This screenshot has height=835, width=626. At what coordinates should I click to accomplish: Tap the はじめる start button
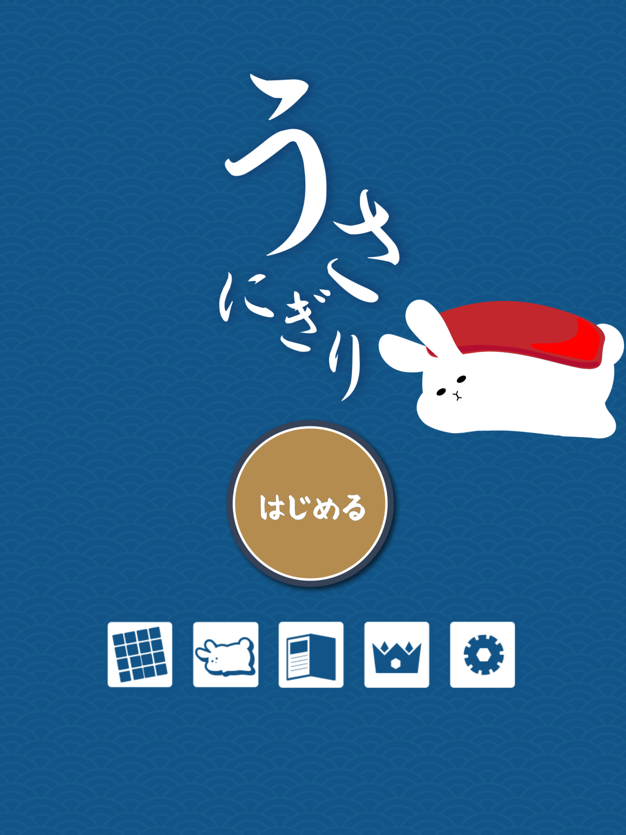pyautogui.click(x=312, y=506)
